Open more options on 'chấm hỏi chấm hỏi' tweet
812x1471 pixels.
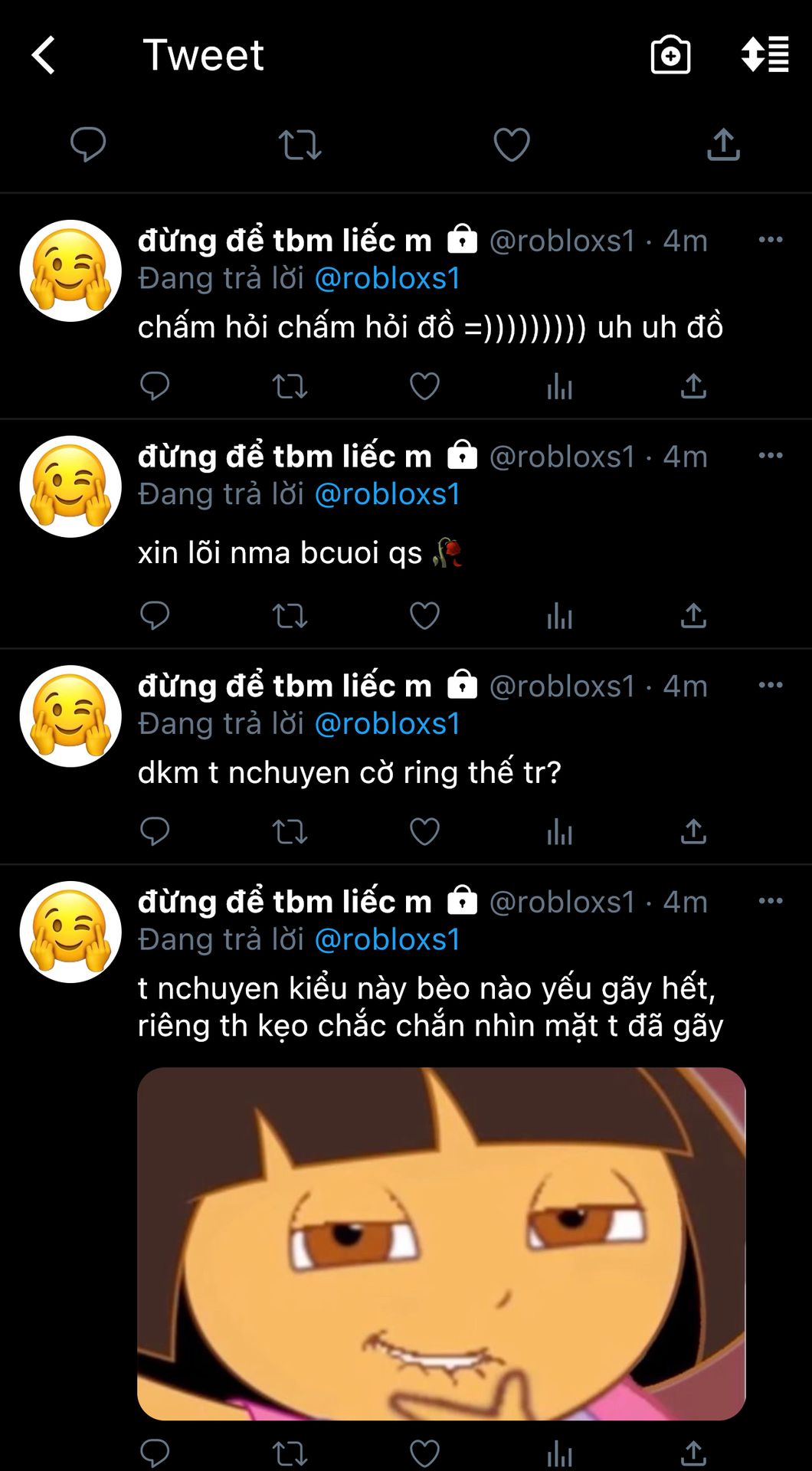coord(770,240)
